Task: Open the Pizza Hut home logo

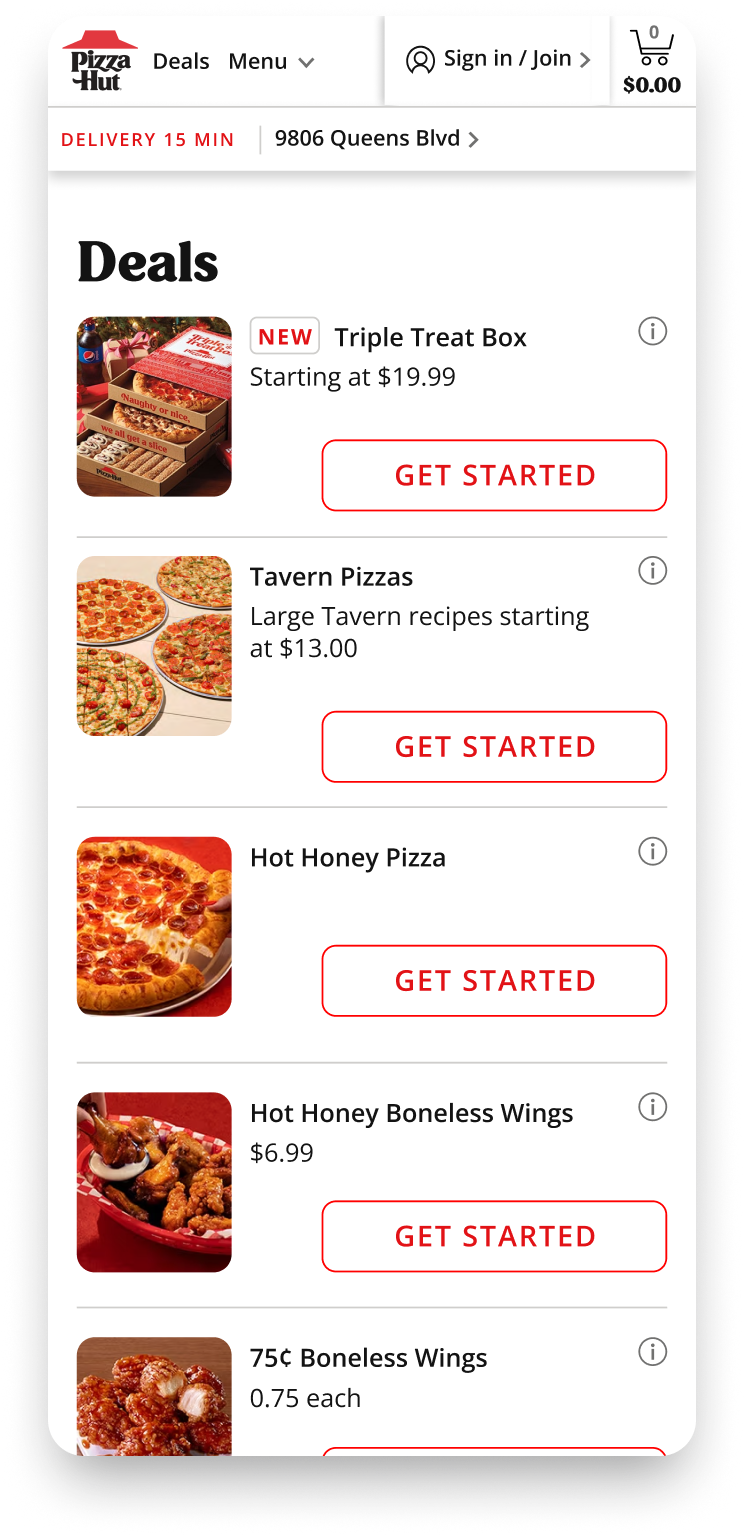Action: pyautogui.click(x=100, y=61)
